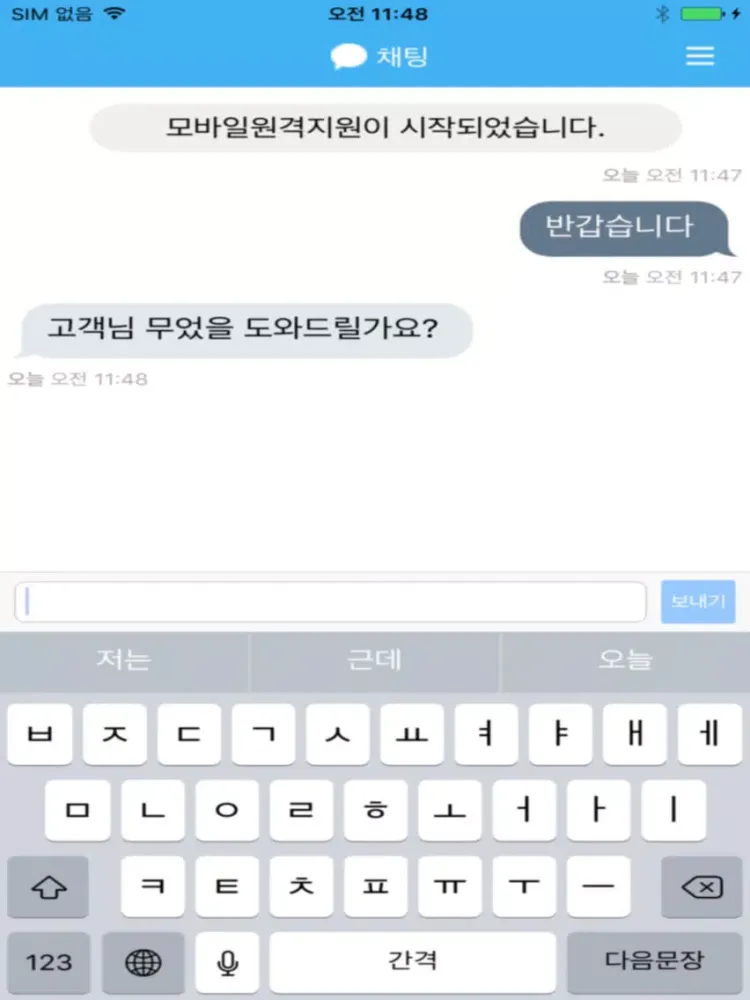Screen dimensions: 750x1000
Task: Tap the shift key
Action: 48,886
